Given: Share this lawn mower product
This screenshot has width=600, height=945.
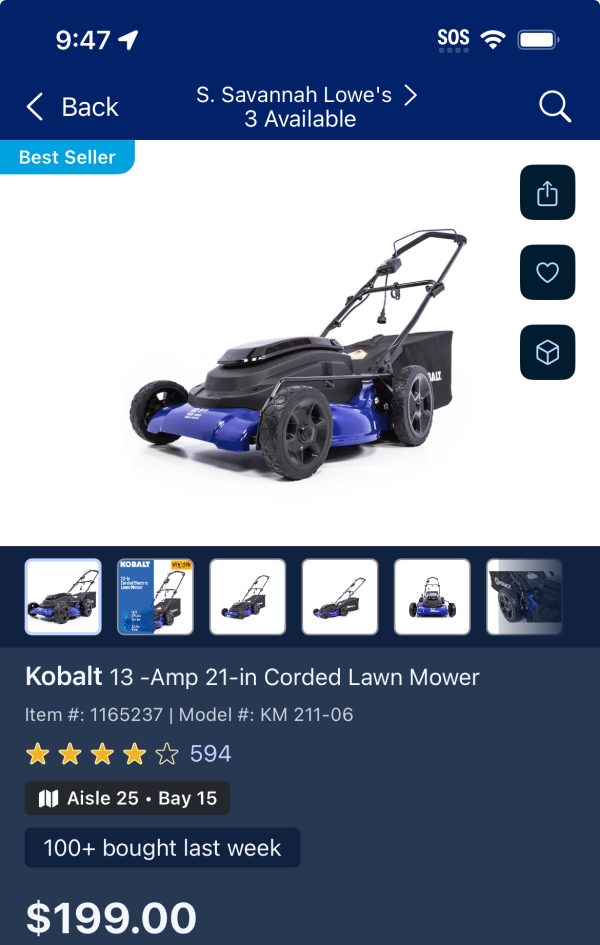Looking at the screenshot, I should (547, 192).
